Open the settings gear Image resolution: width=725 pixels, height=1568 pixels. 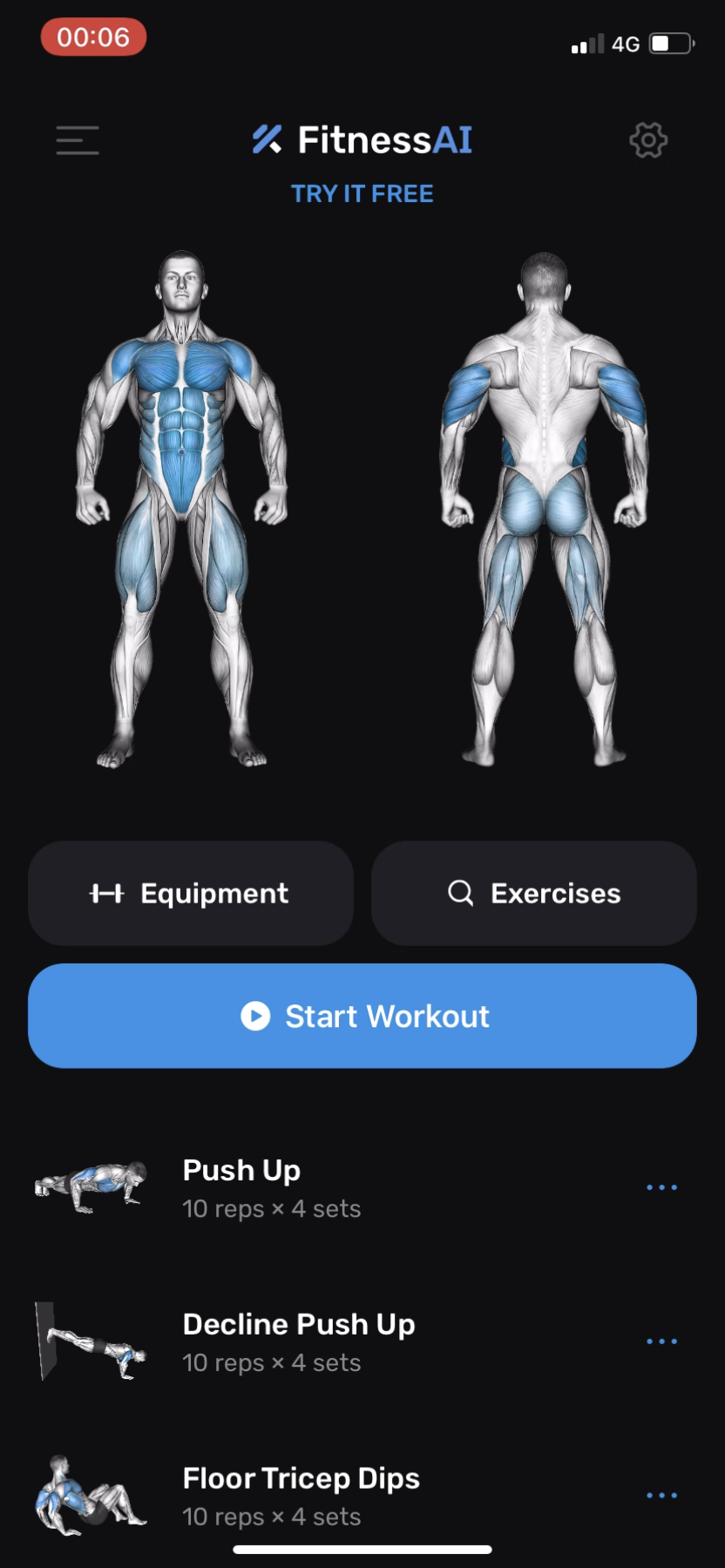click(648, 140)
